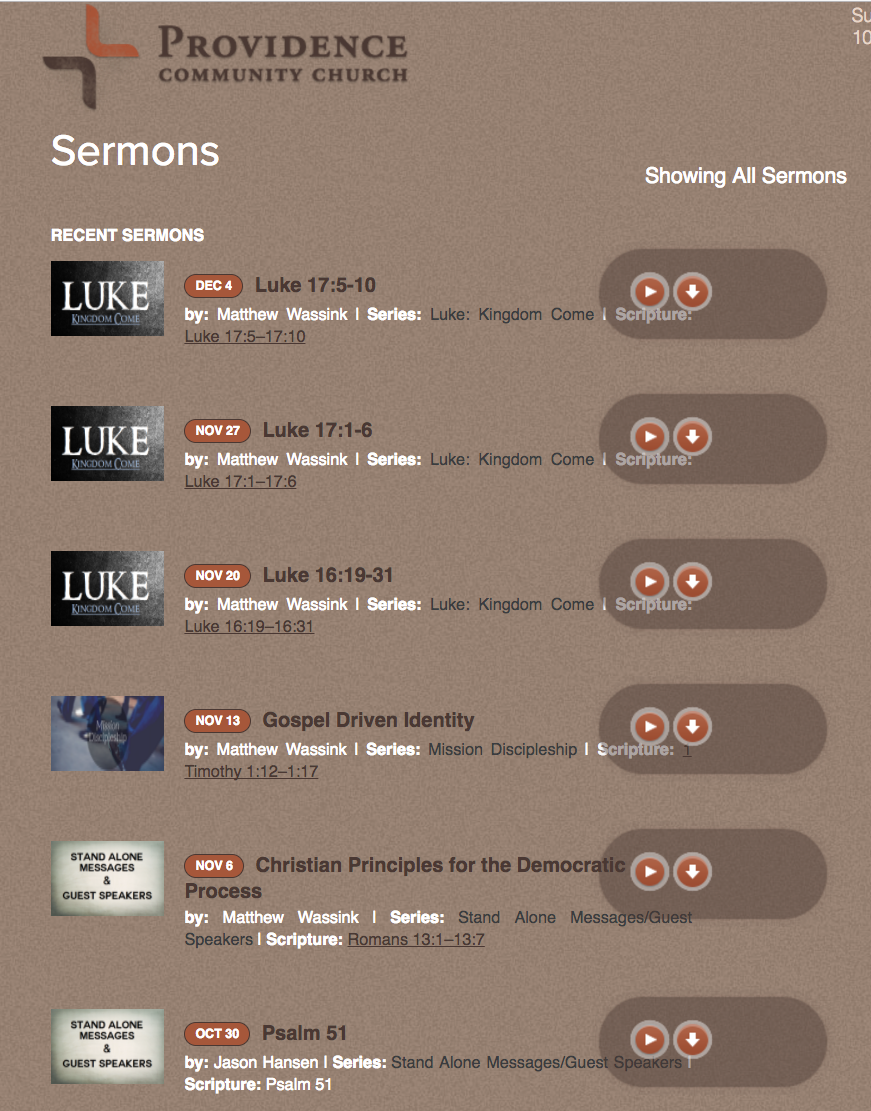871x1111 pixels.
Task: Open the Romans 13:1–13:7 scripture link
Action: (x=416, y=940)
